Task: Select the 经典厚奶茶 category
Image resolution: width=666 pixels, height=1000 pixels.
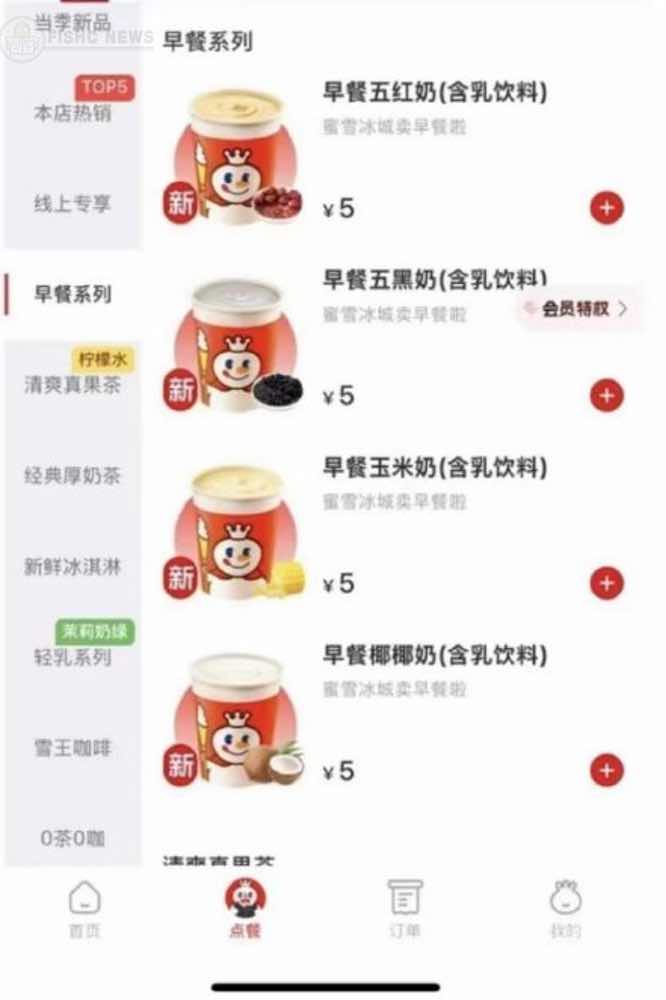Action: 72,476
